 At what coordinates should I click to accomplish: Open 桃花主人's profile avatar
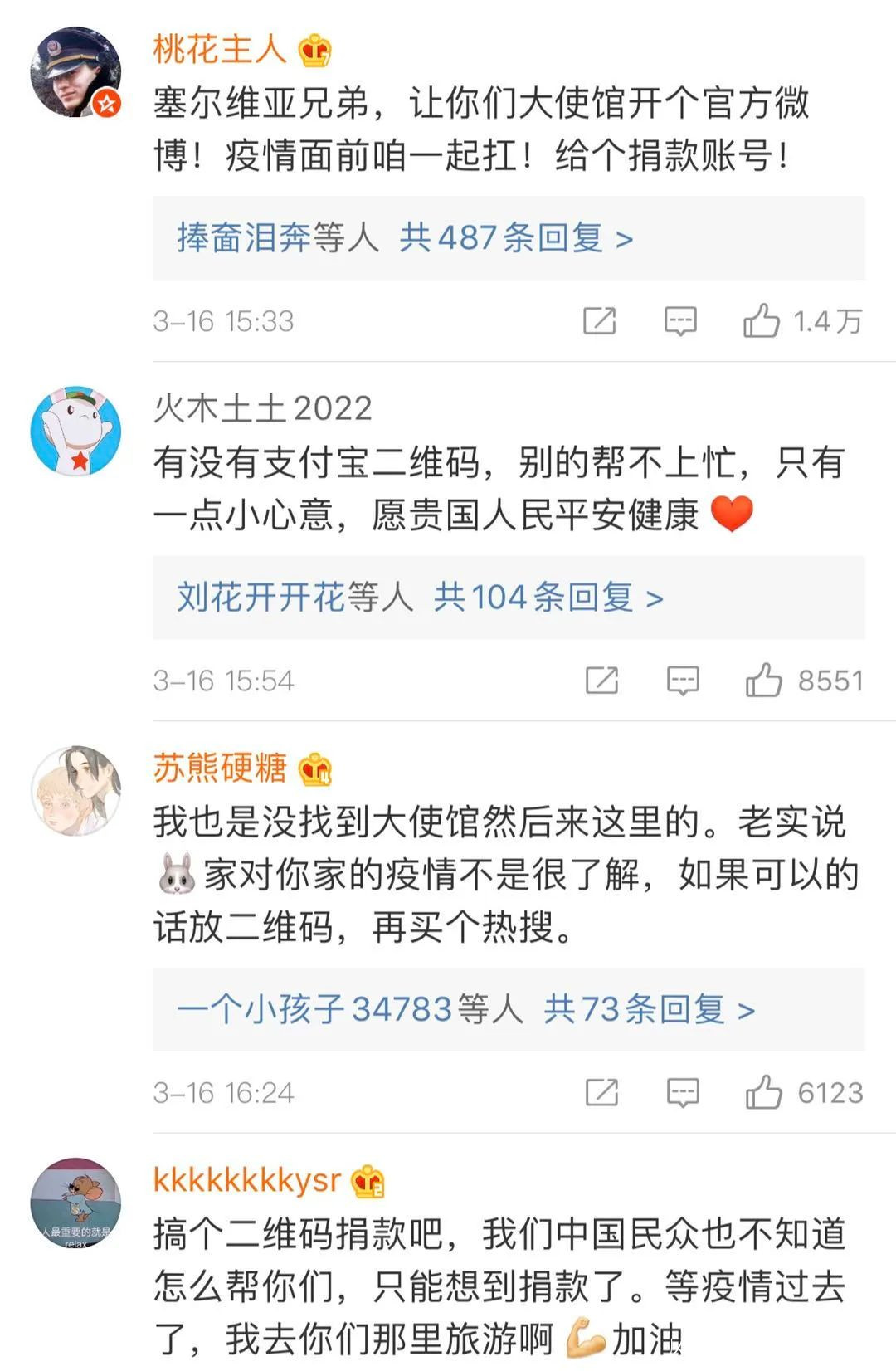pyautogui.click(x=75, y=72)
